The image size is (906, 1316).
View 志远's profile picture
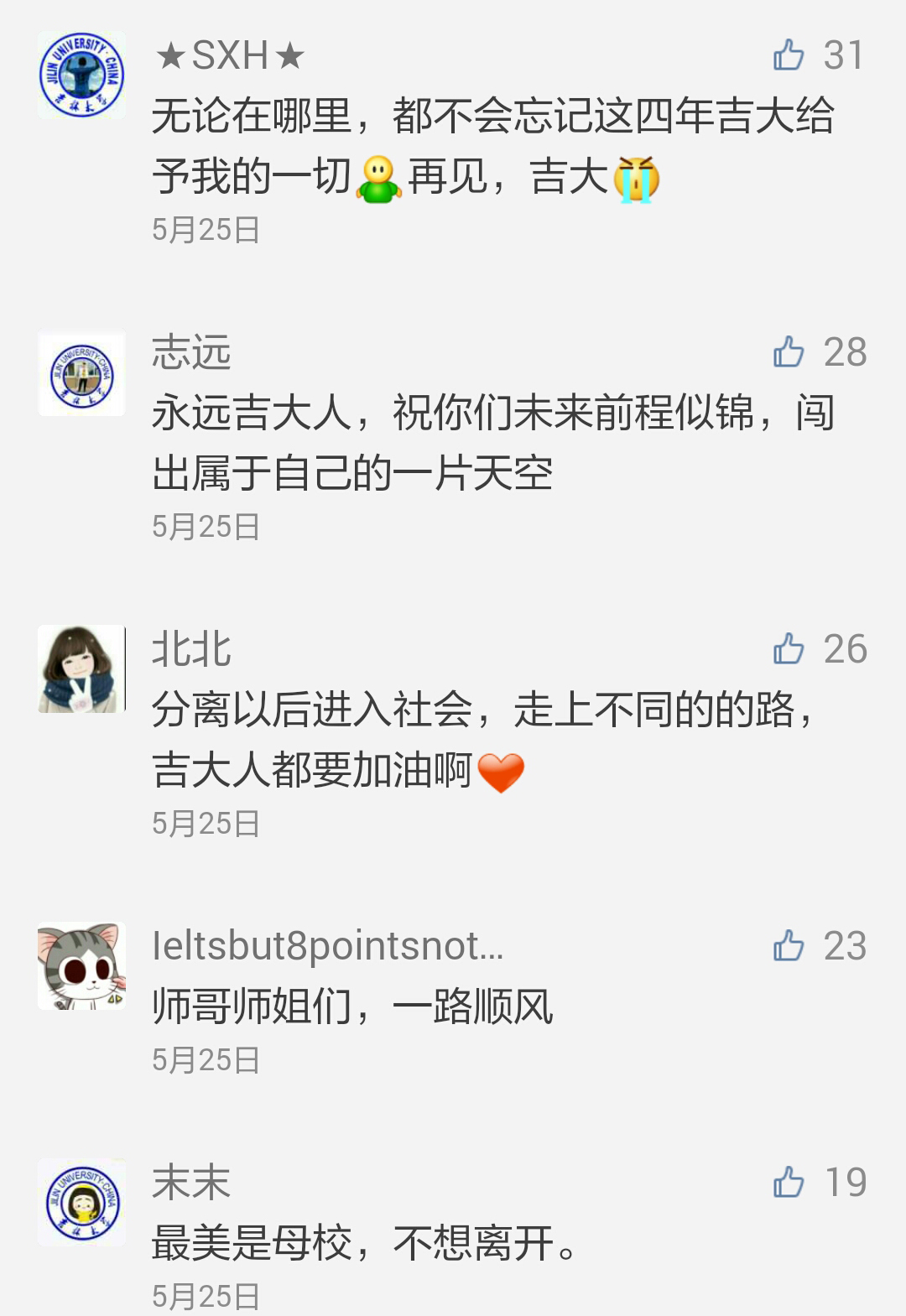[x=82, y=374]
